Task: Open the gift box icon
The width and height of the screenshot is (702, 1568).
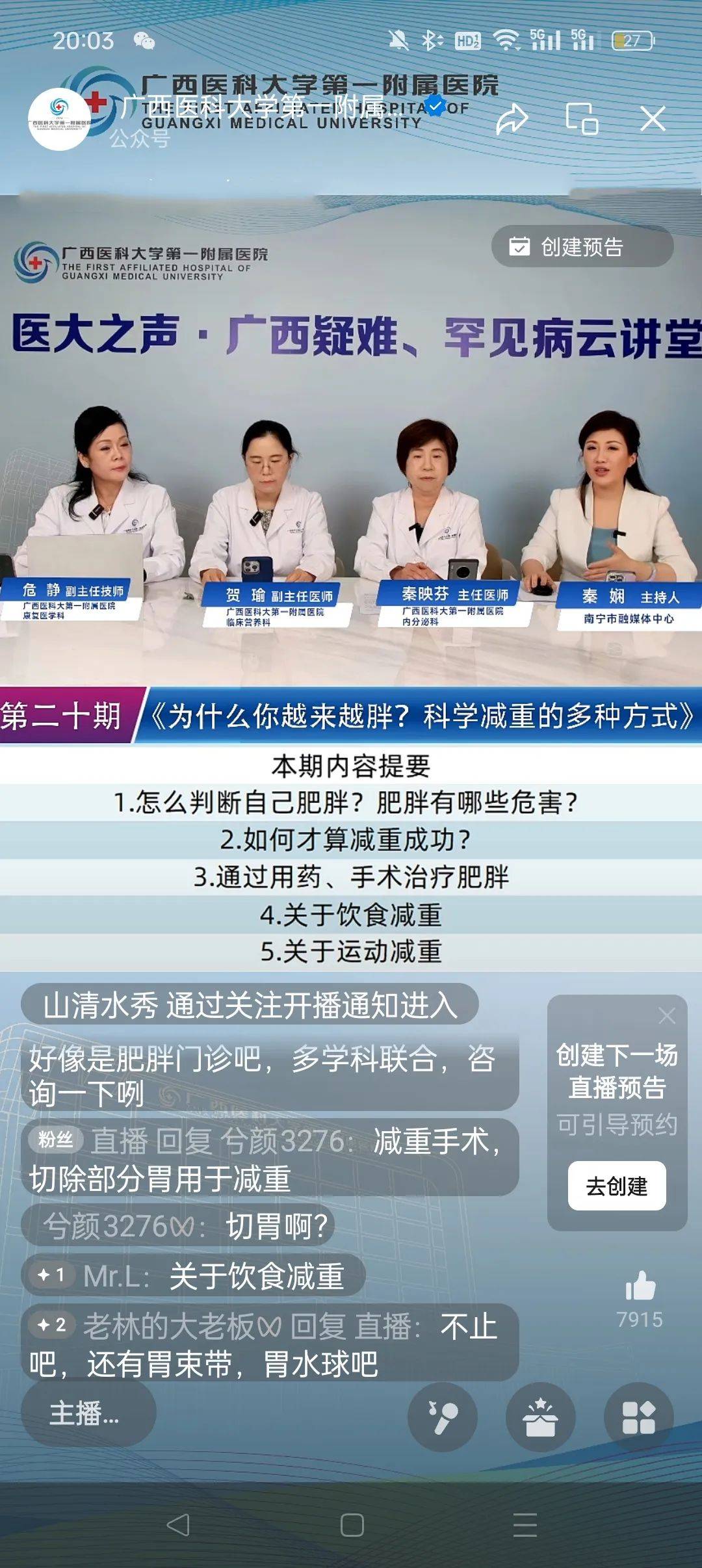Action: point(541,1417)
